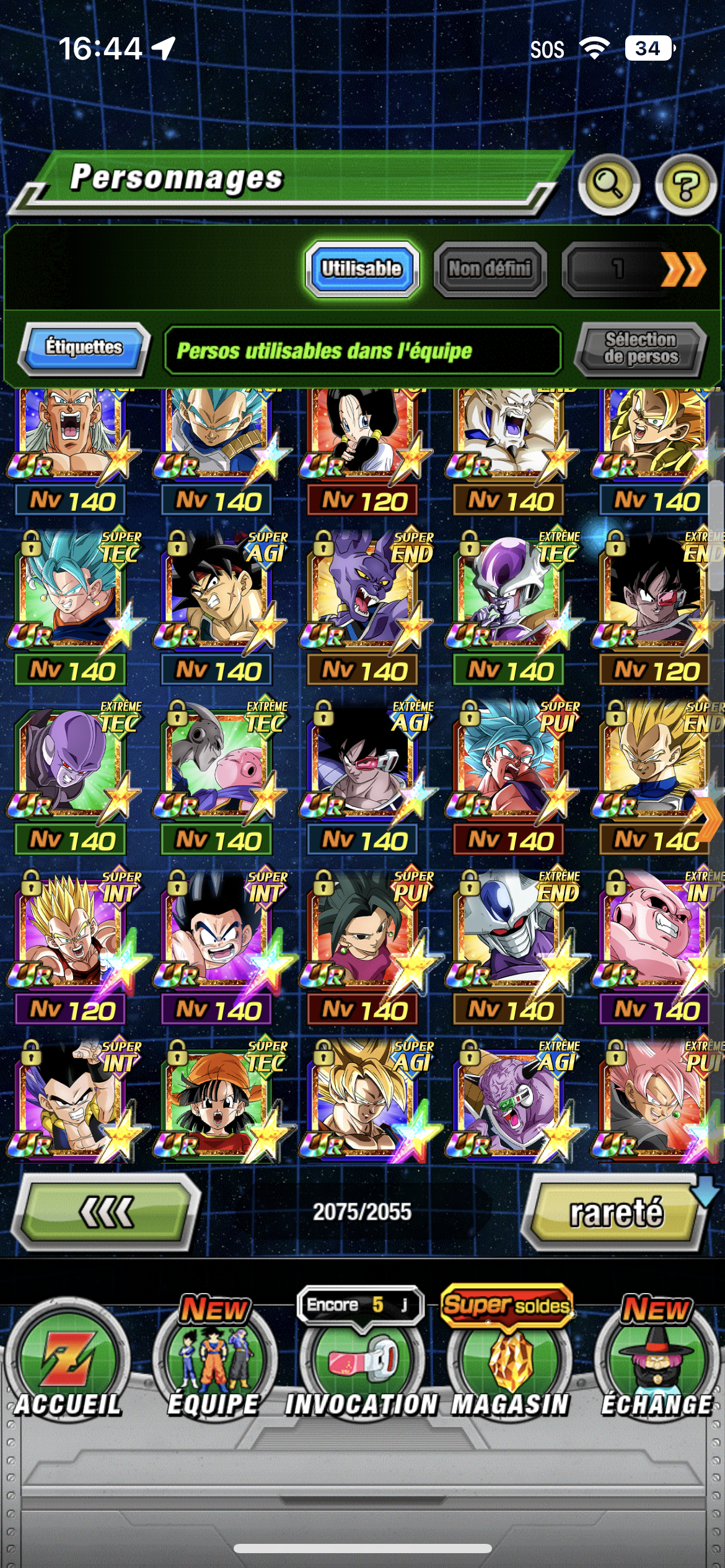Tap the Non défini filter button
Image resolution: width=725 pixels, height=1568 pixels.
[490, 269]
